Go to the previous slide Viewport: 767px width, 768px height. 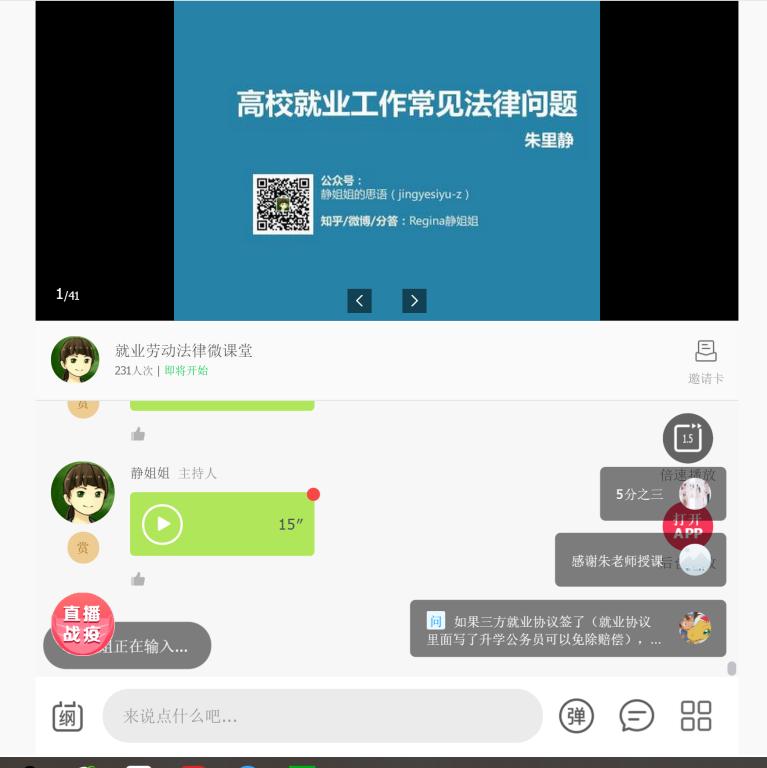click(x=360, y=300)
